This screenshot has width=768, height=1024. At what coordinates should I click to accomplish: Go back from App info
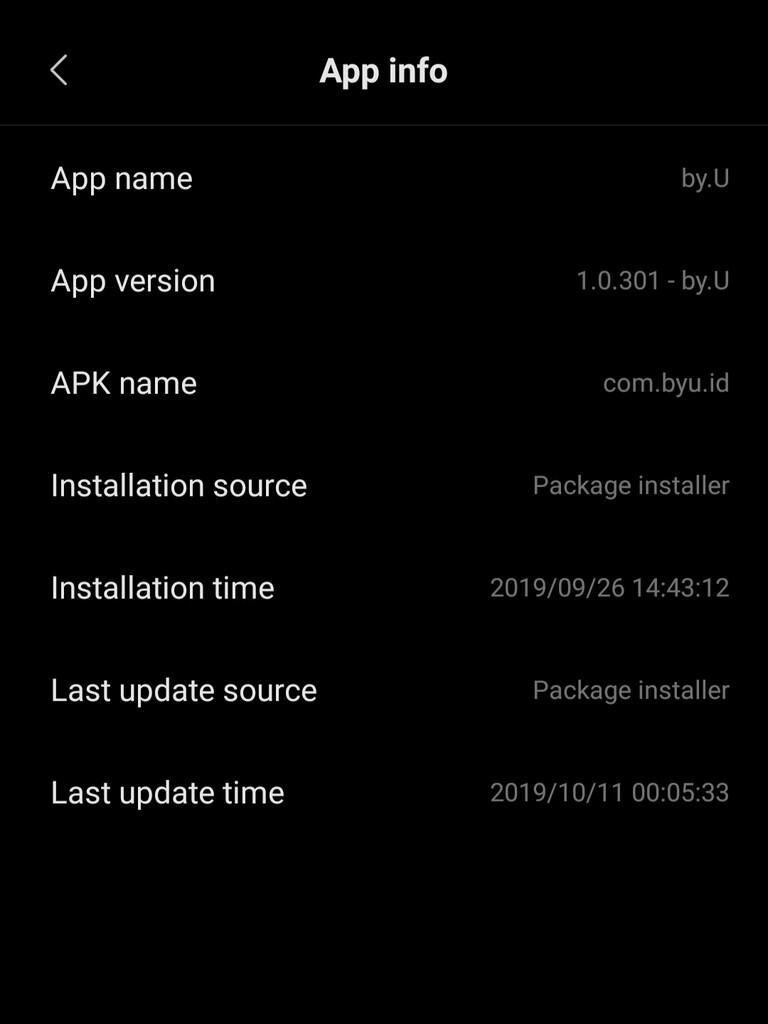coord(59,71)
